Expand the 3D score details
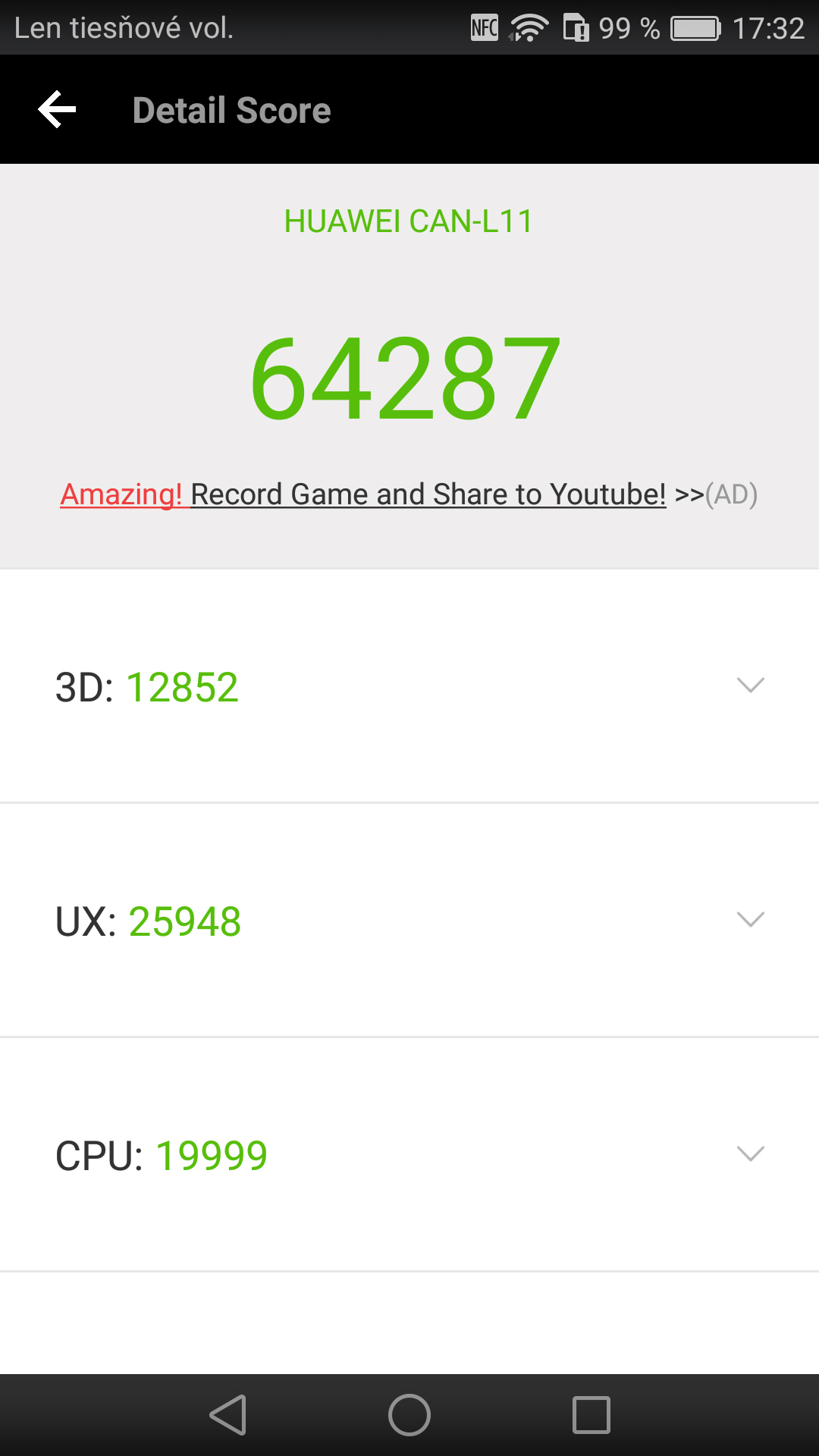 409,686
